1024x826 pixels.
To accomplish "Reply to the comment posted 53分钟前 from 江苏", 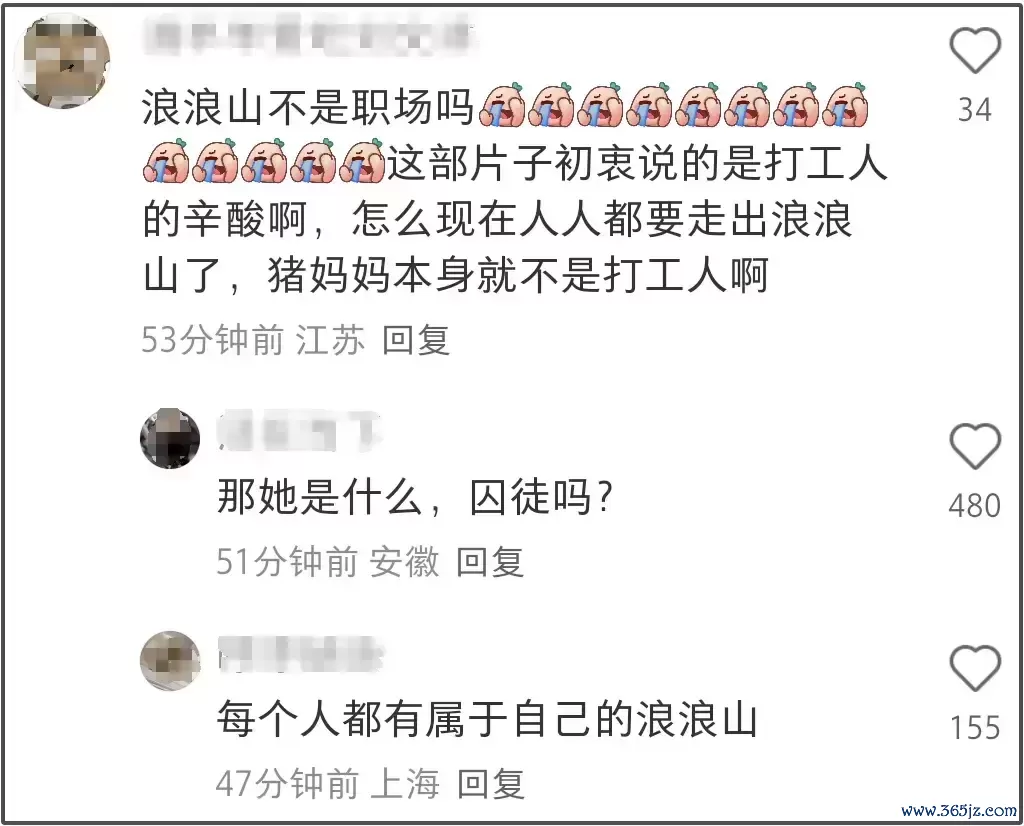I will (416, 341).
